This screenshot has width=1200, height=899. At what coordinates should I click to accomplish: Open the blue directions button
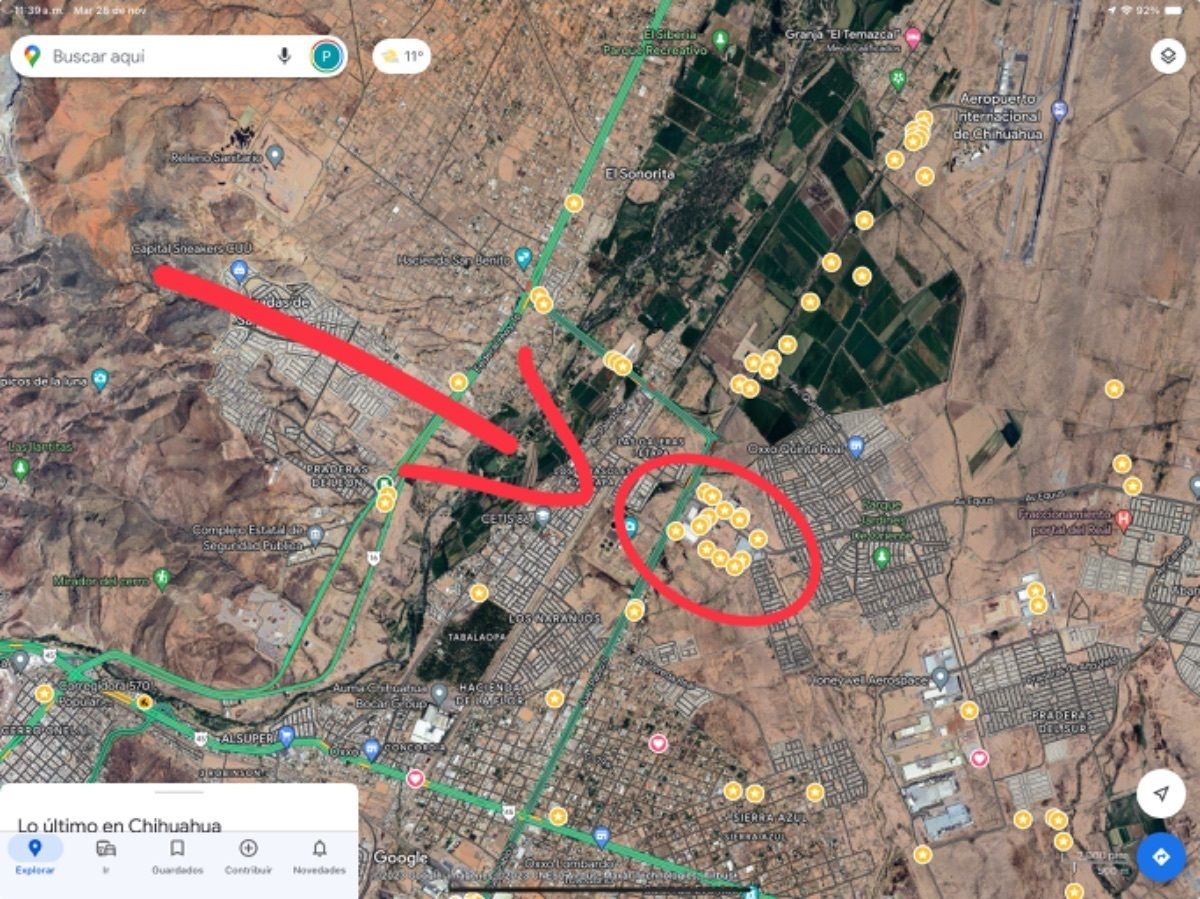click(1160, 858)
